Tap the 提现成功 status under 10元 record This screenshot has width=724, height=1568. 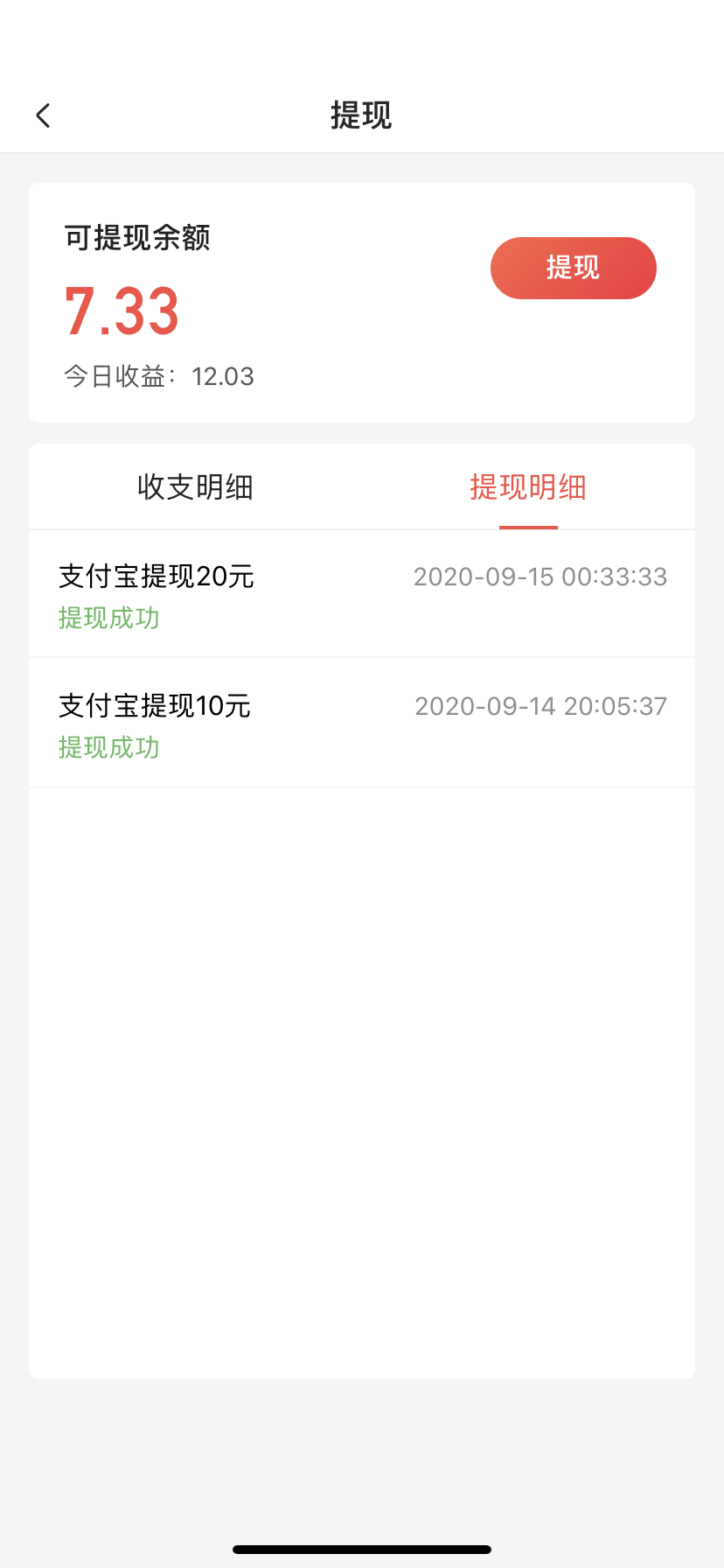tap(108, 747)
